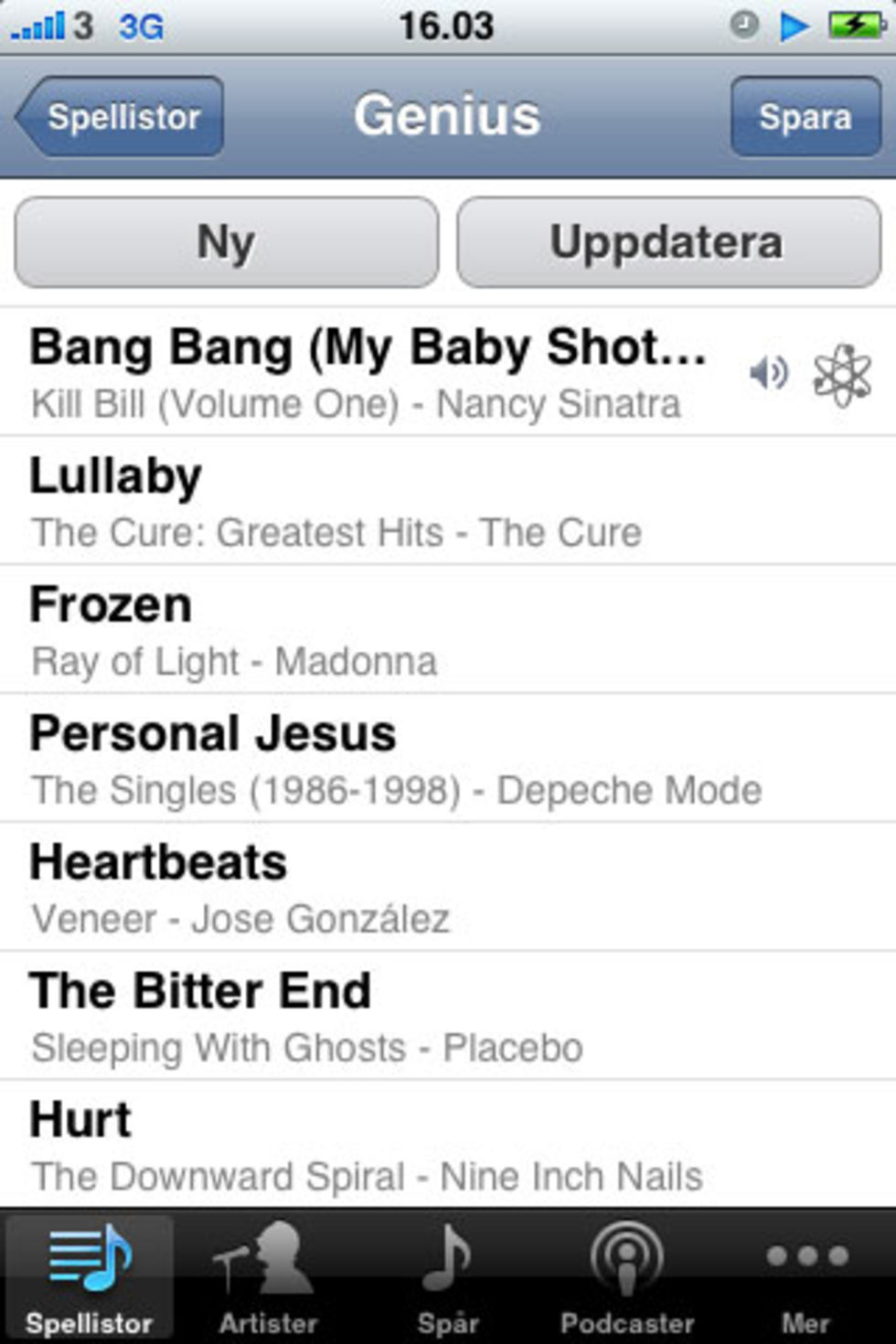Play Frozen by Madonna
This screenshot has height=1344, width=896.
(366, 631)
